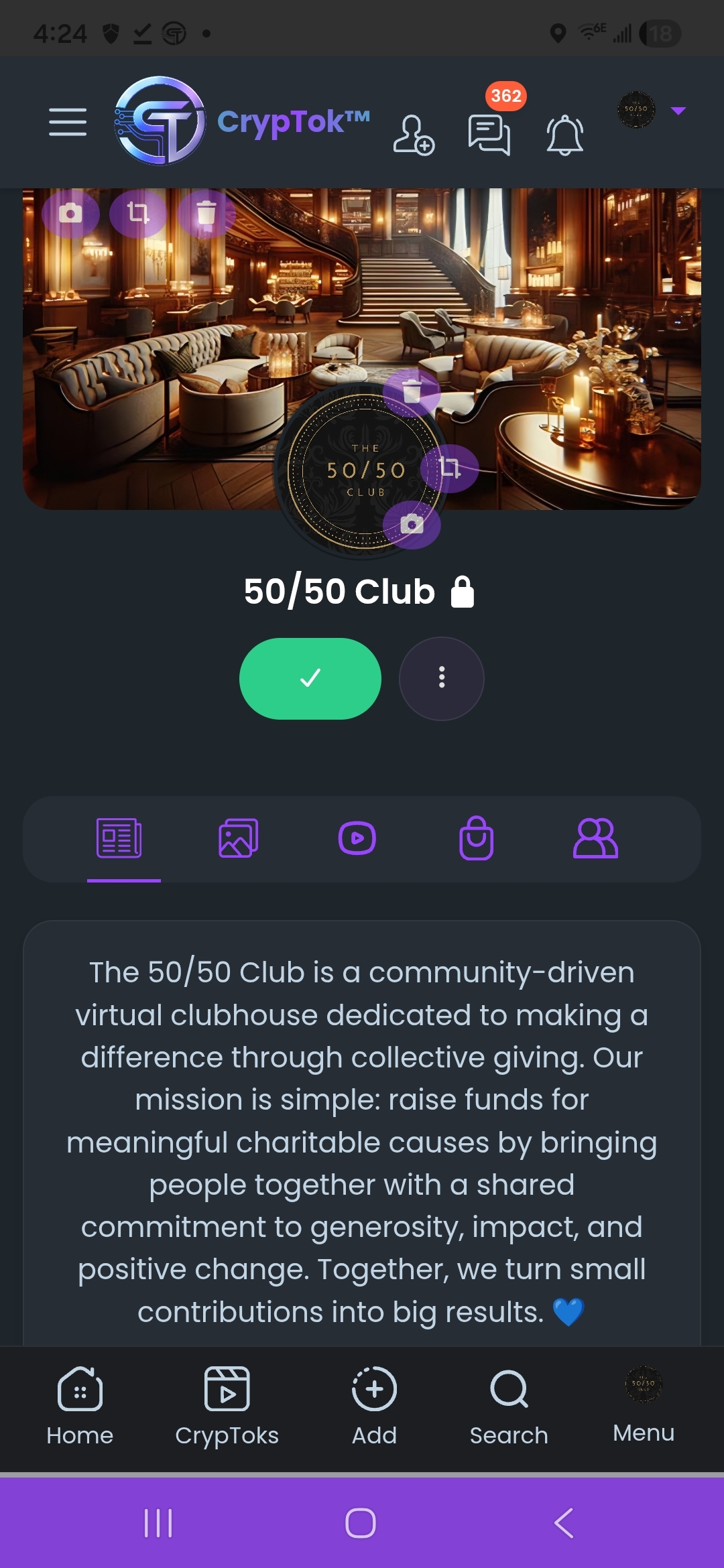Image resolution: width=724 pixels, height=1568 pixels.
Task: Change the club profile picture
Action: (412, 524)
